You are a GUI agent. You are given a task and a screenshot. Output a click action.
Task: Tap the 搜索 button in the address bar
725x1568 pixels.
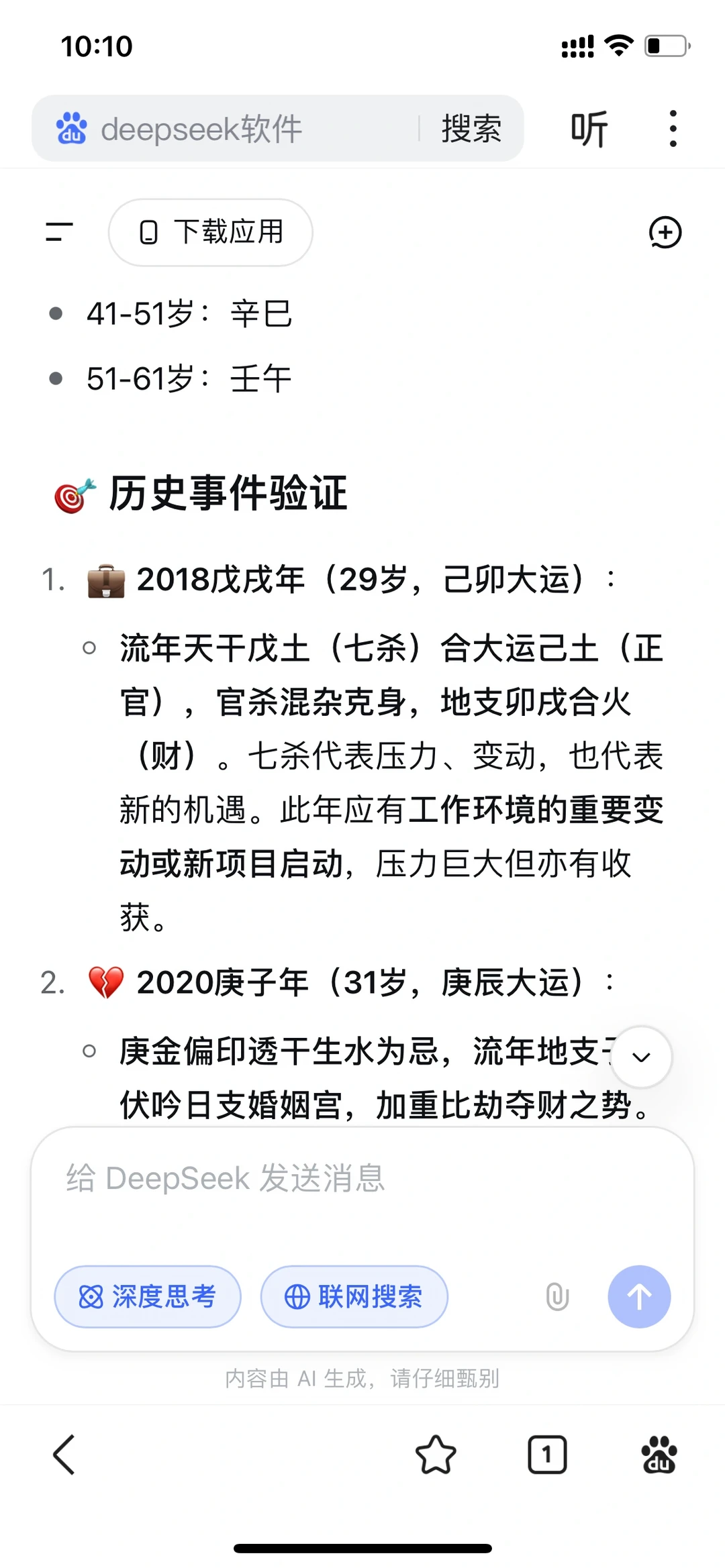471,128
